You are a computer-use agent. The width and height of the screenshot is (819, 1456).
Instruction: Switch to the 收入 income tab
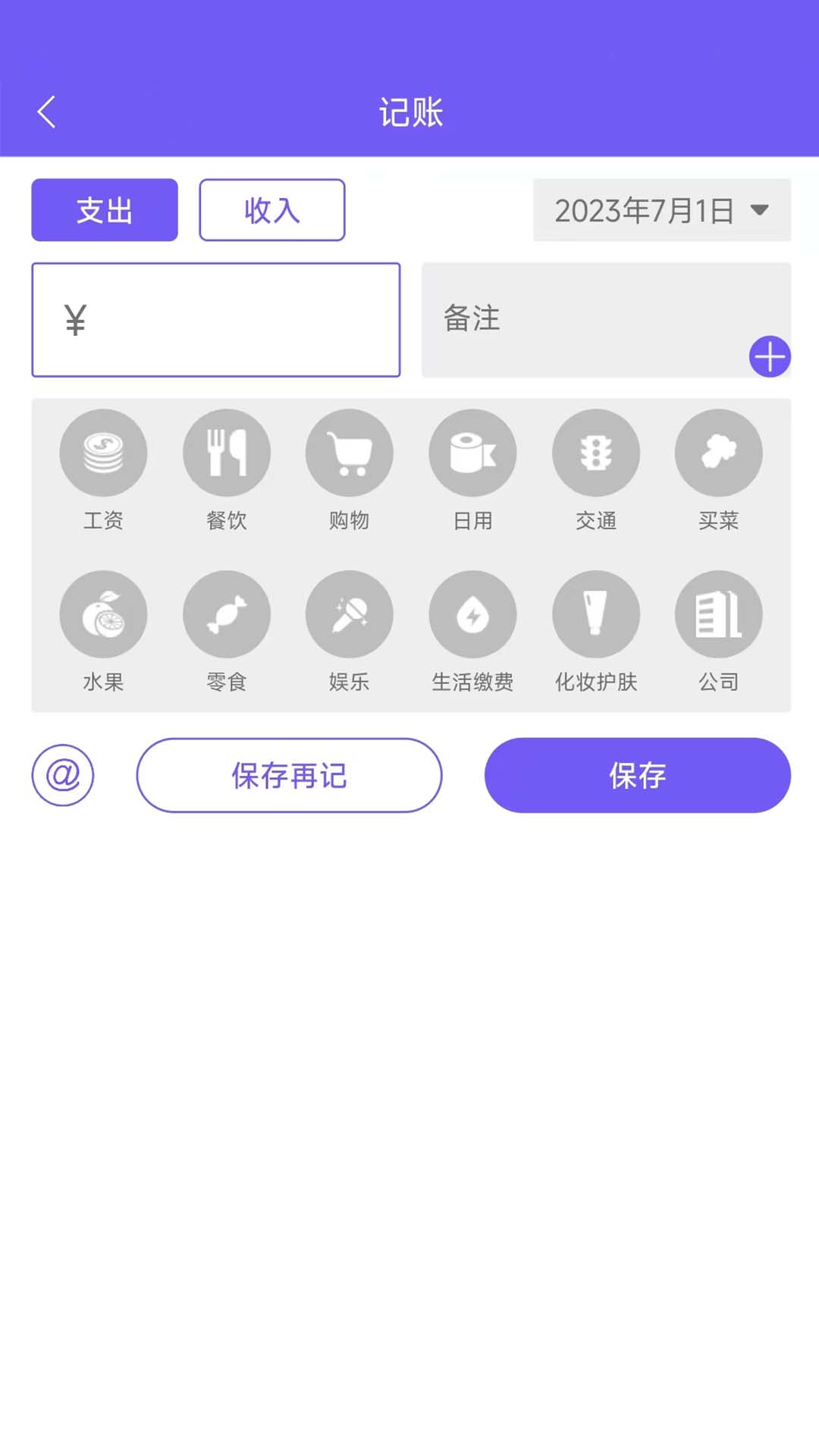[x=272, y=210]
